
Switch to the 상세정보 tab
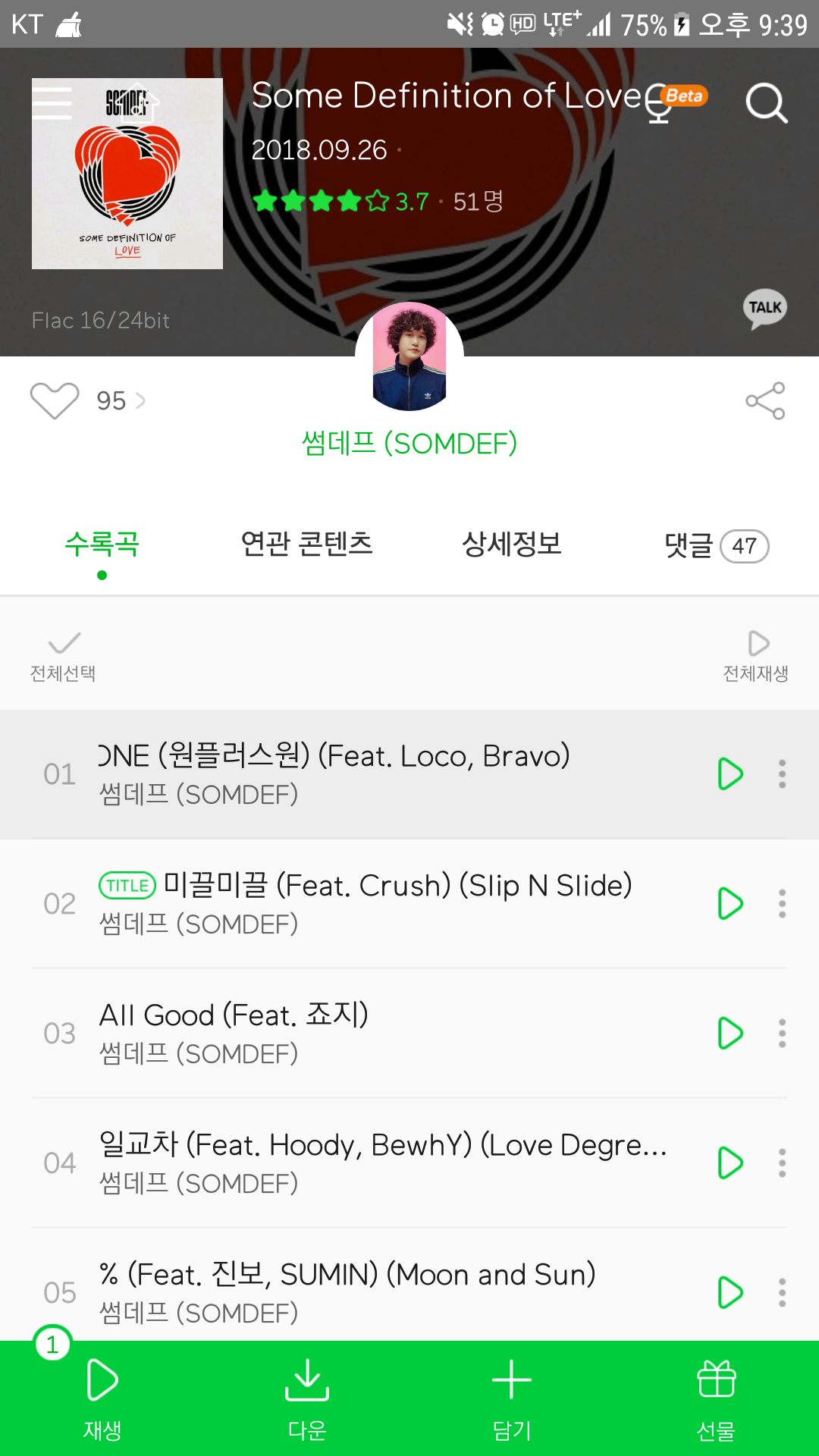(512, 544)
